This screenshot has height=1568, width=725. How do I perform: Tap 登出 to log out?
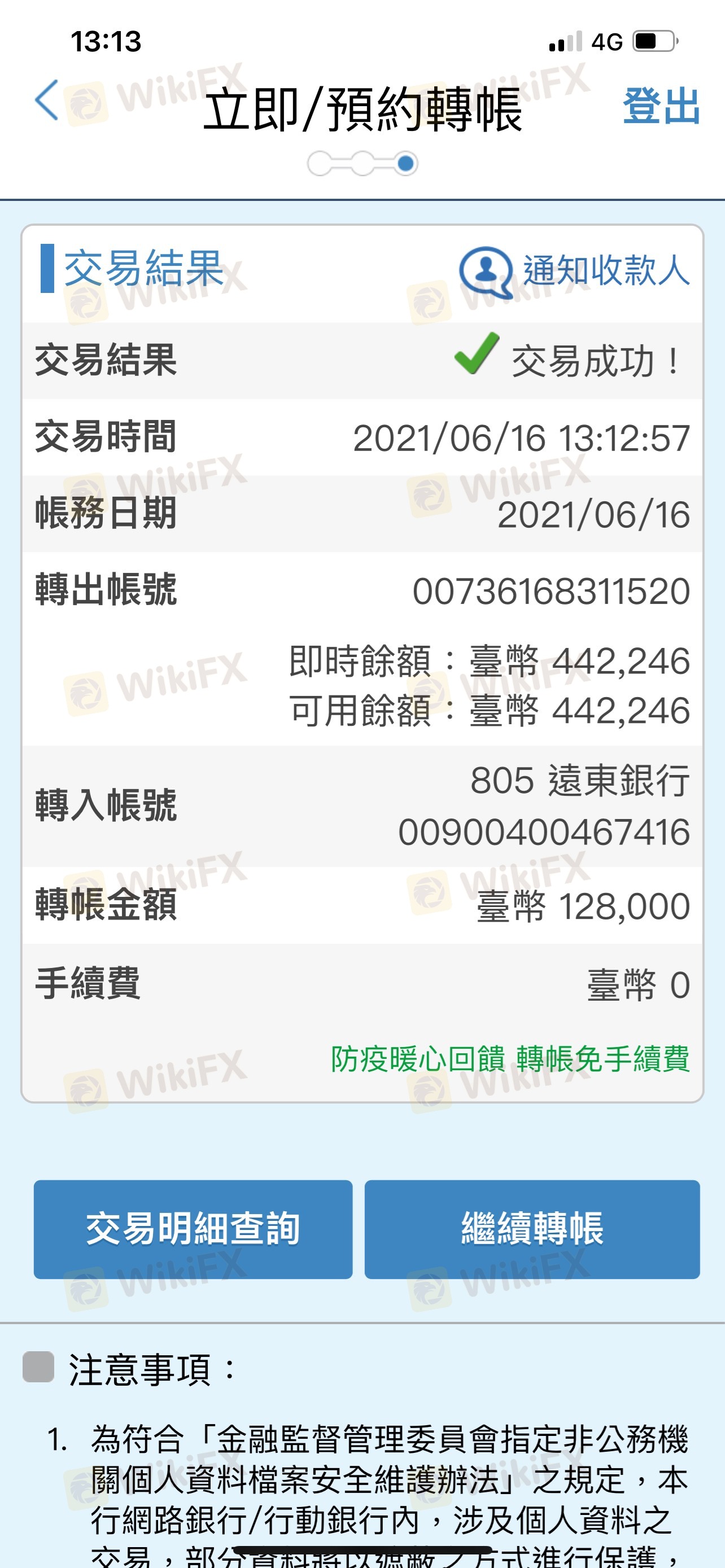click(661, 106)
